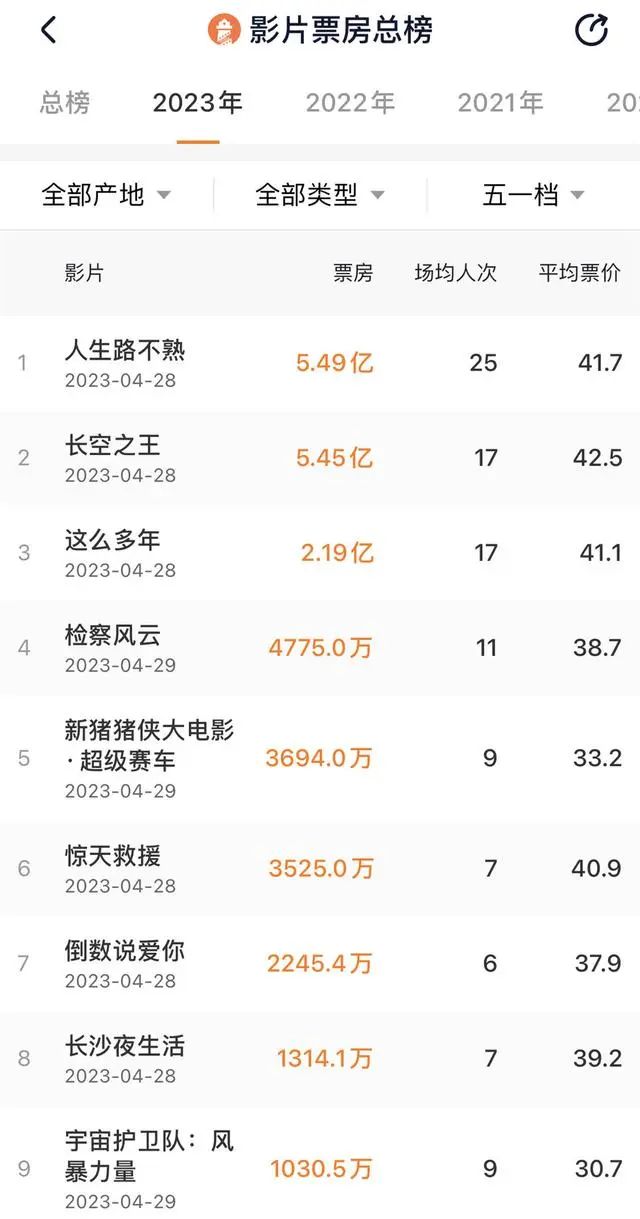
Task: Expand the 全部产地 dropdown filter
Action: pyautogui.click(x=106, y=195)
